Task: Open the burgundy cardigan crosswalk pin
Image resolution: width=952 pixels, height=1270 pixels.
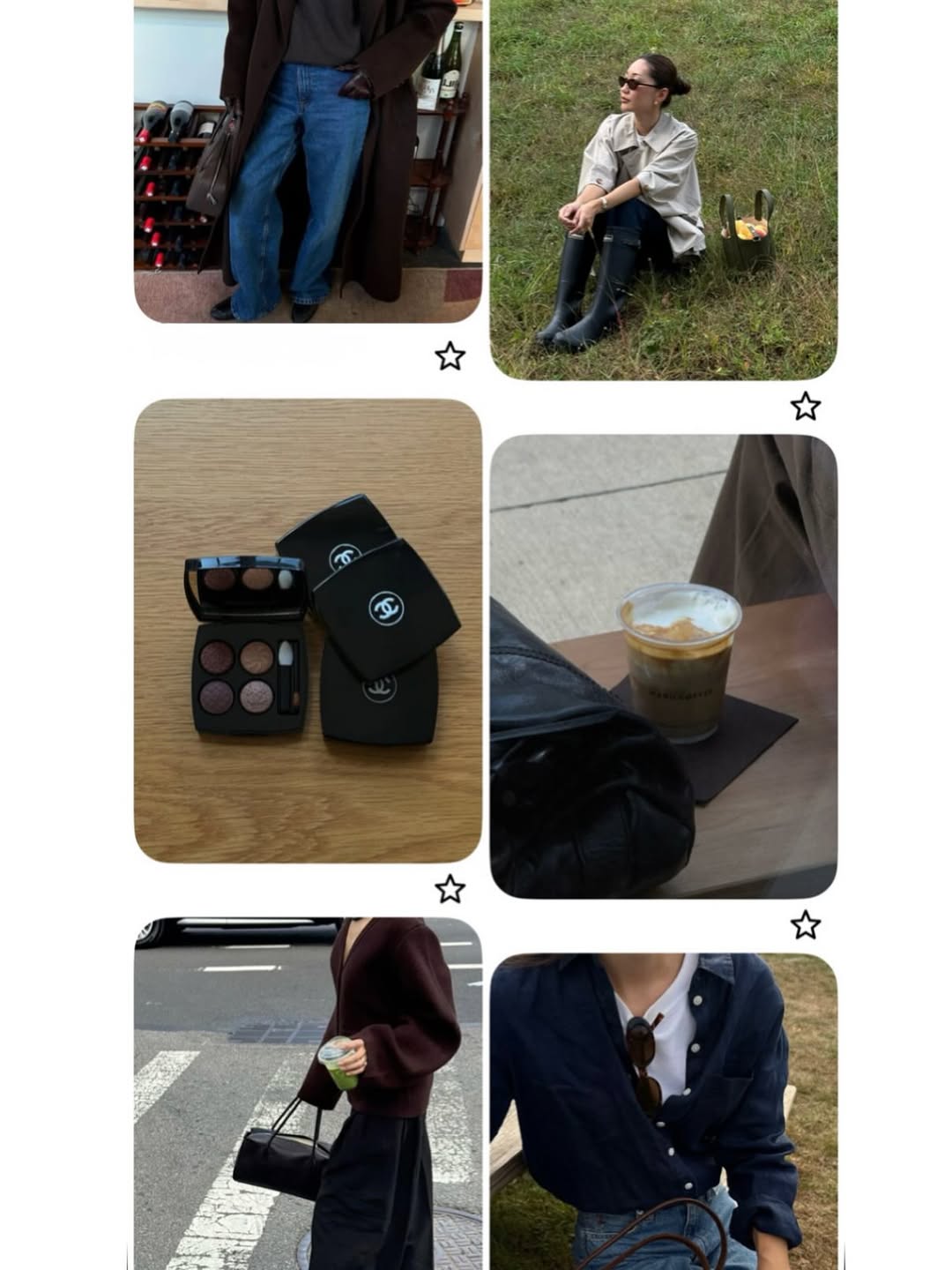Action: point(308,1094)
